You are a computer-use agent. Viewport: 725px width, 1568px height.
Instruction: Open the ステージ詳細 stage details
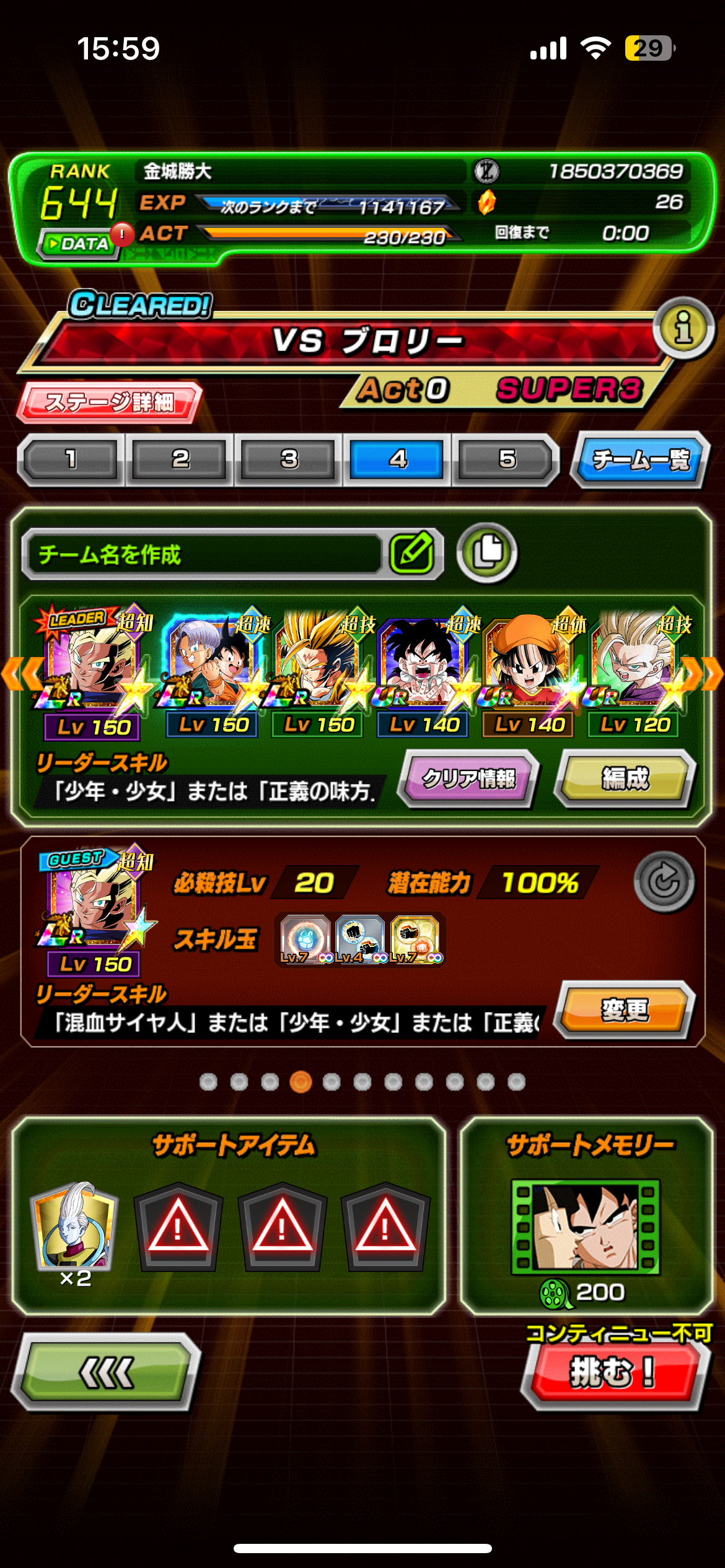109,403
